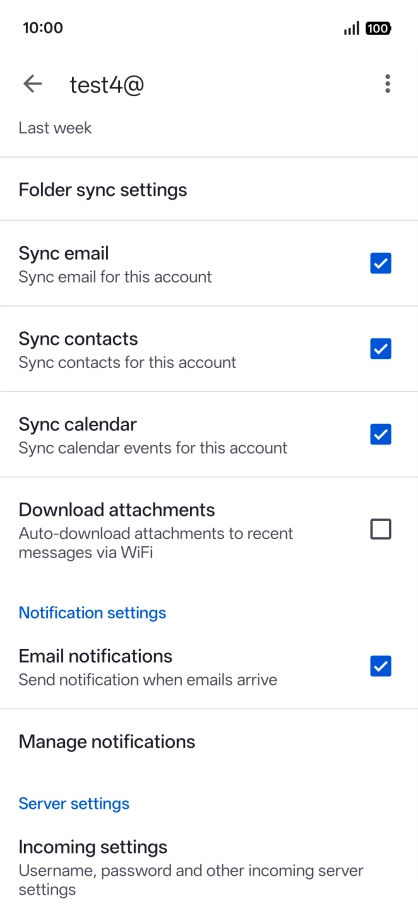Image resolution: width=418 pixels, height=918 pixels.
Task: Disable Sync contacts for this account
Action: tap(381, 349)
